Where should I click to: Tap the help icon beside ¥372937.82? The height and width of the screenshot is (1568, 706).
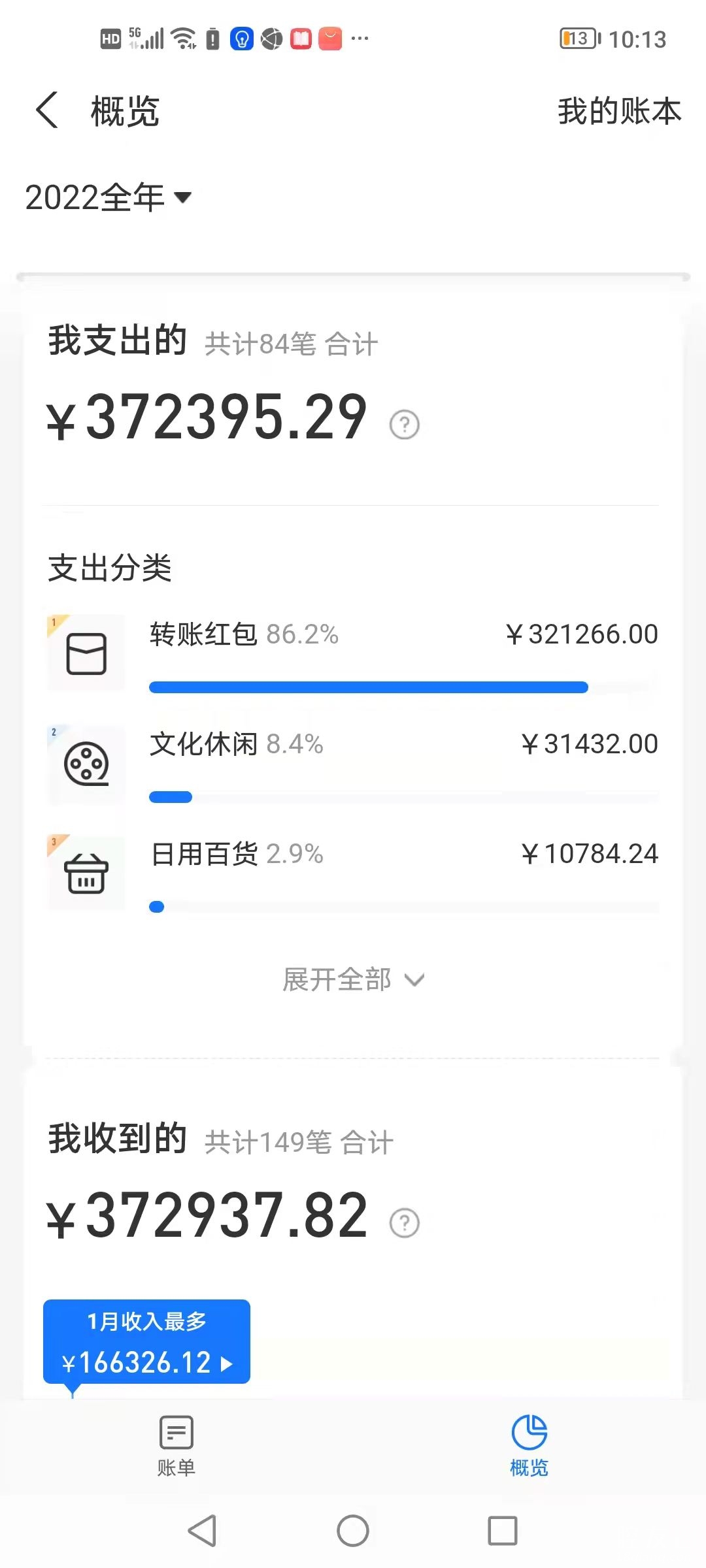404,1223
